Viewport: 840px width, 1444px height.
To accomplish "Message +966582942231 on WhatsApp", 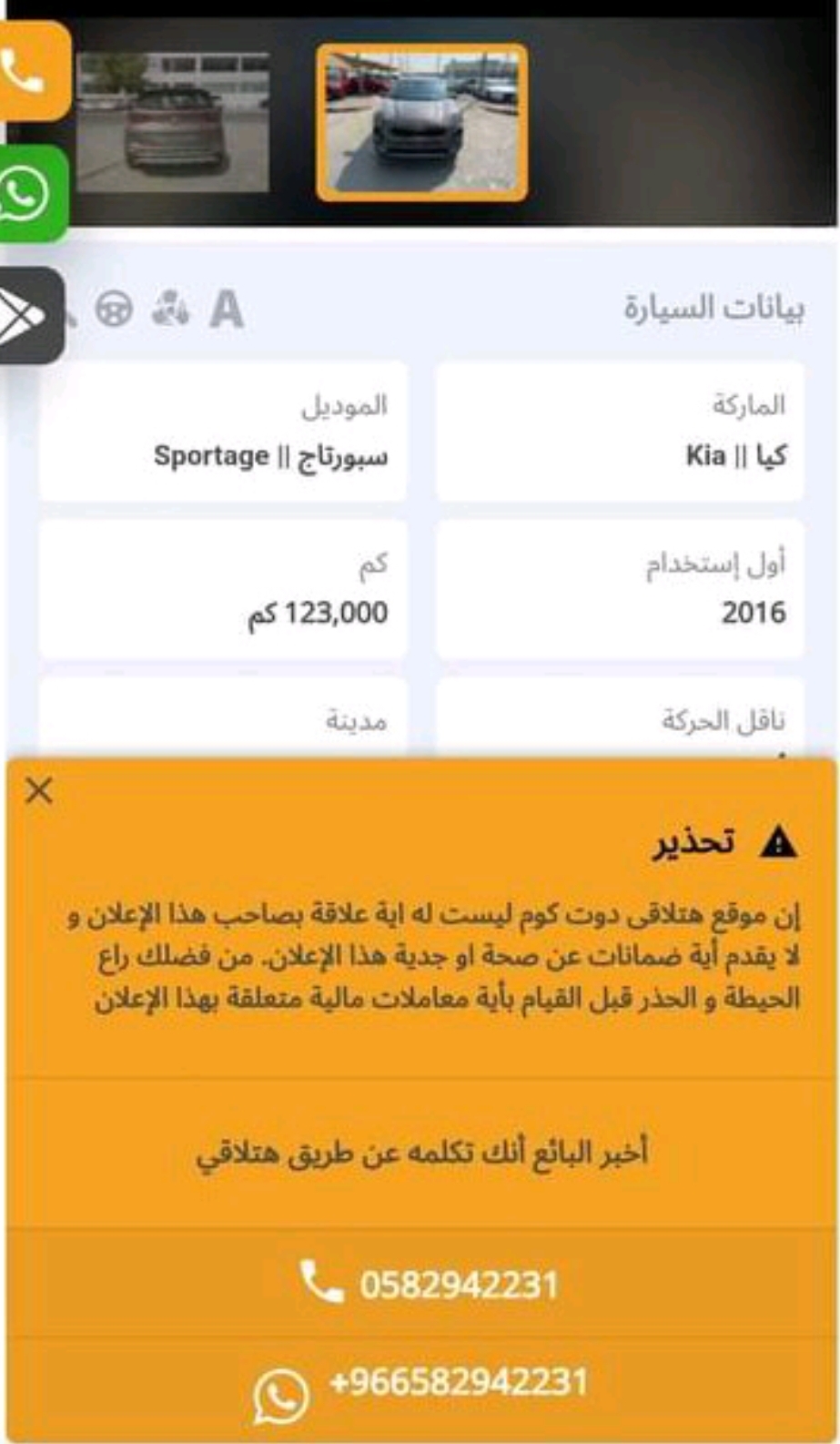I will click(420, 1388).
